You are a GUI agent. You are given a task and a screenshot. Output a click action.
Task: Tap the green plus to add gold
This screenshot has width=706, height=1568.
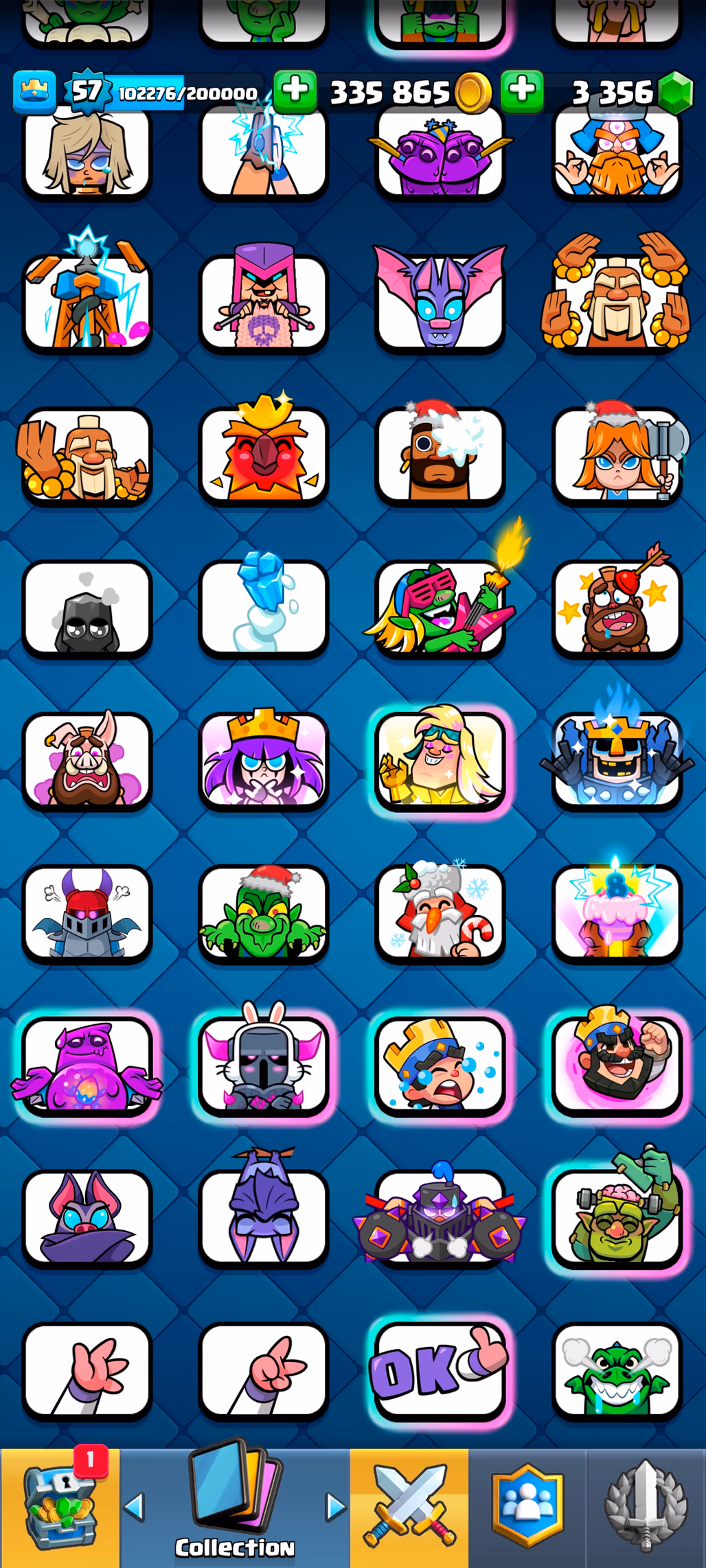(x=295, y=91)
